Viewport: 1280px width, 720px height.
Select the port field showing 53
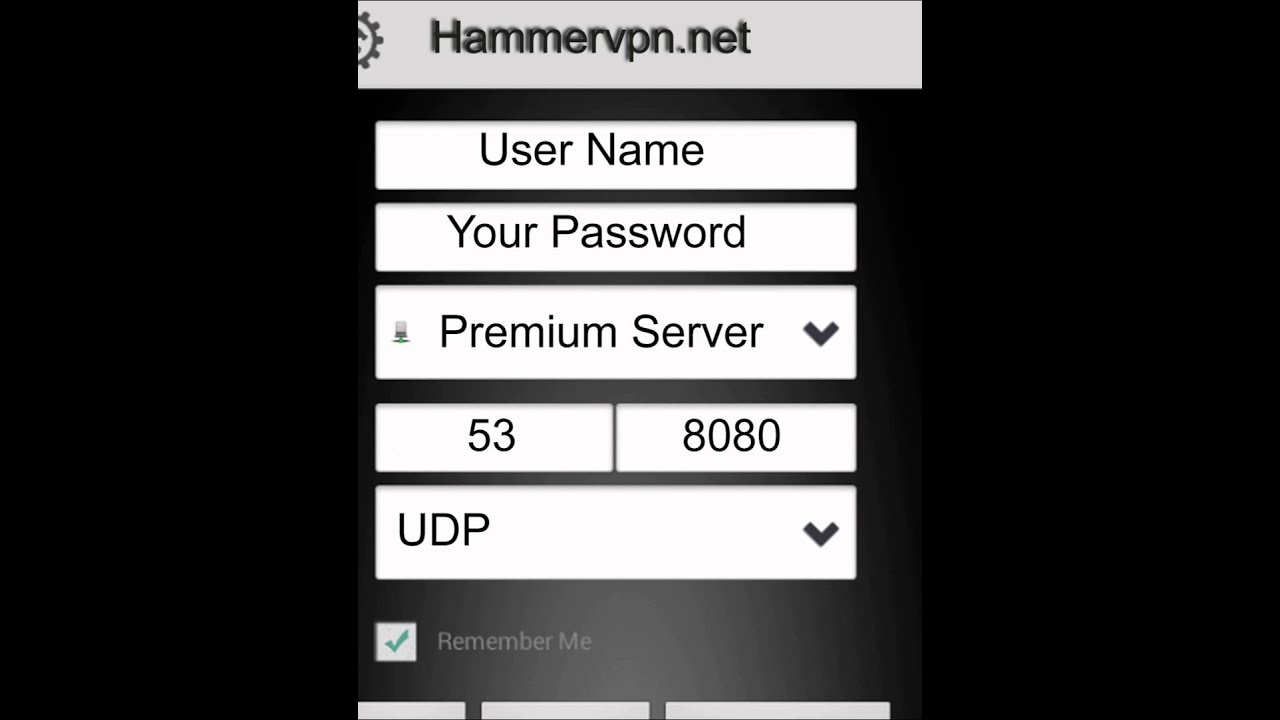(x=494, y=437)
